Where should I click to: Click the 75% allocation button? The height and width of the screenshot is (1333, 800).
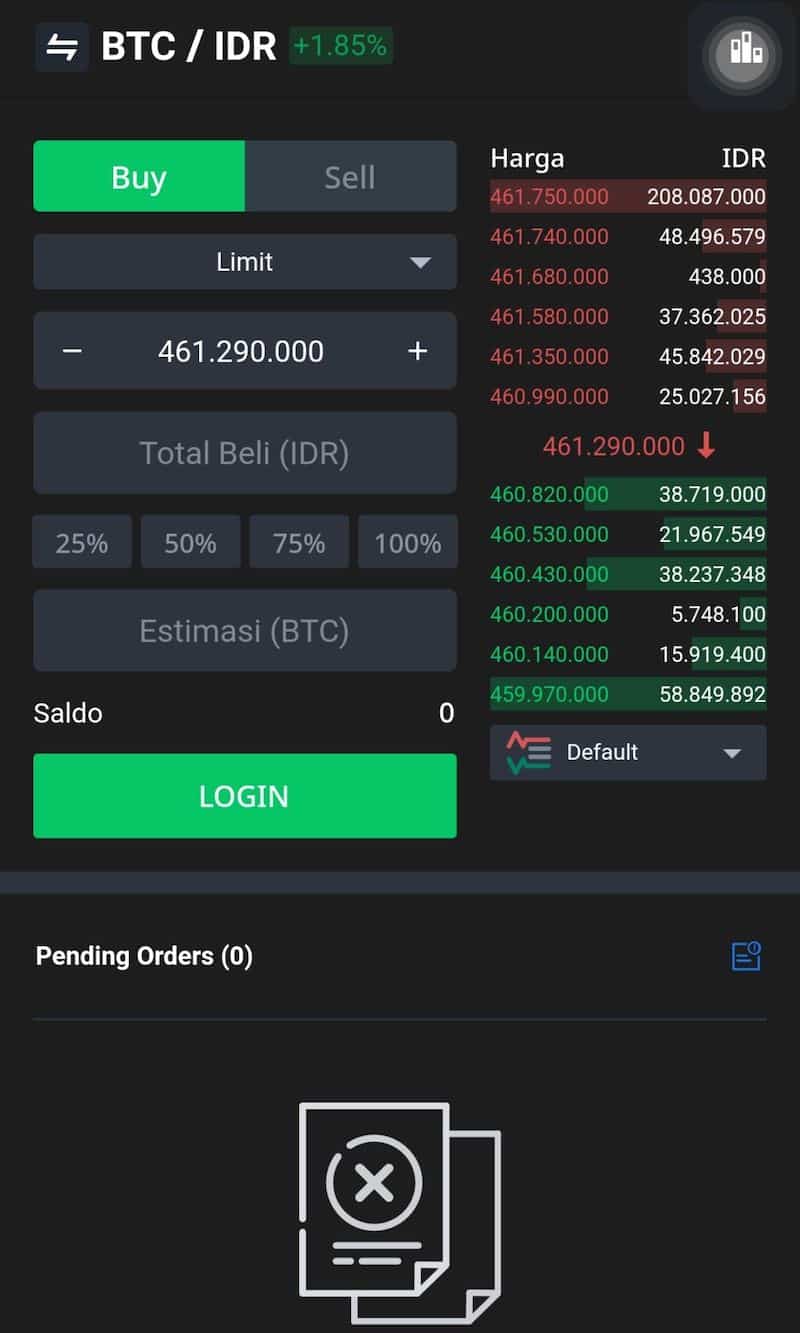coord(299,542)
